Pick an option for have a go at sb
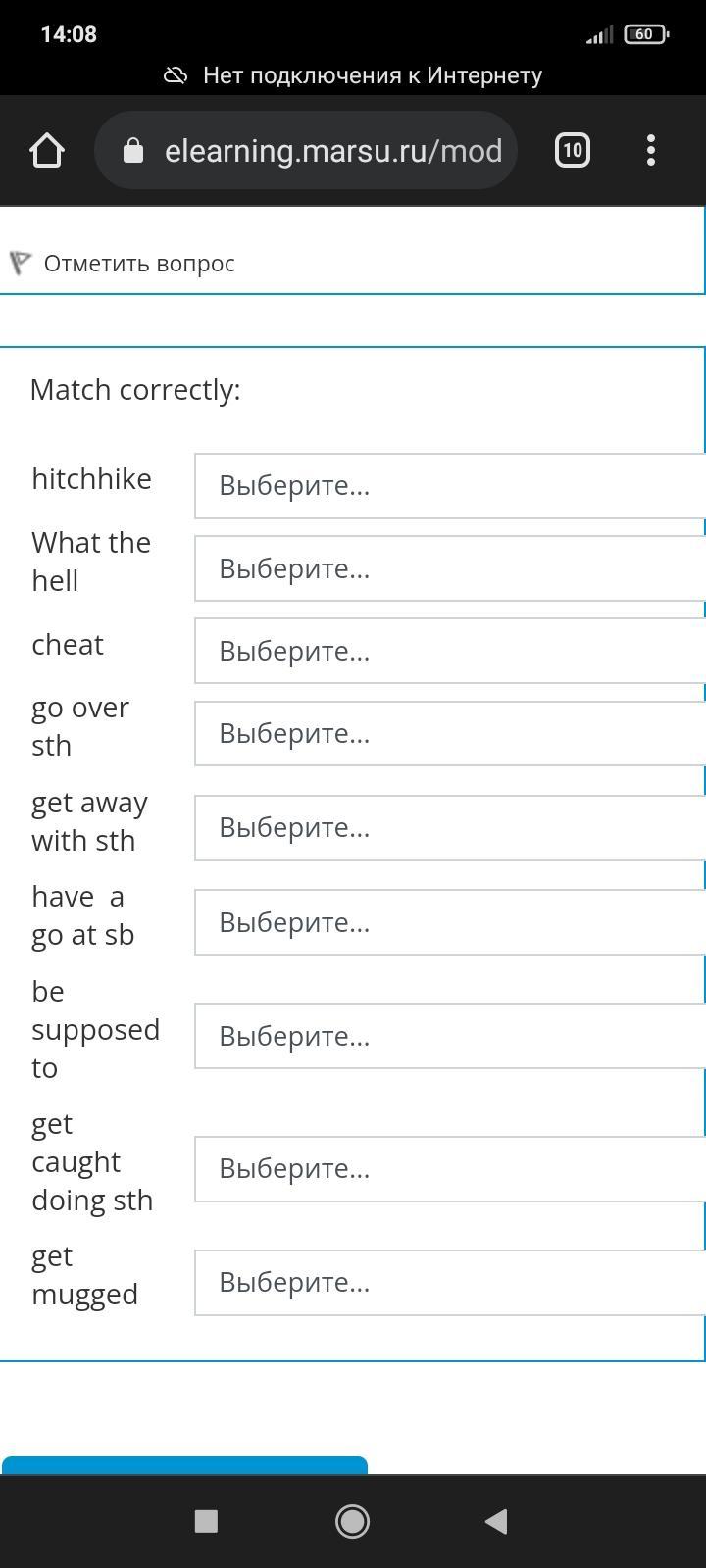 450,922
